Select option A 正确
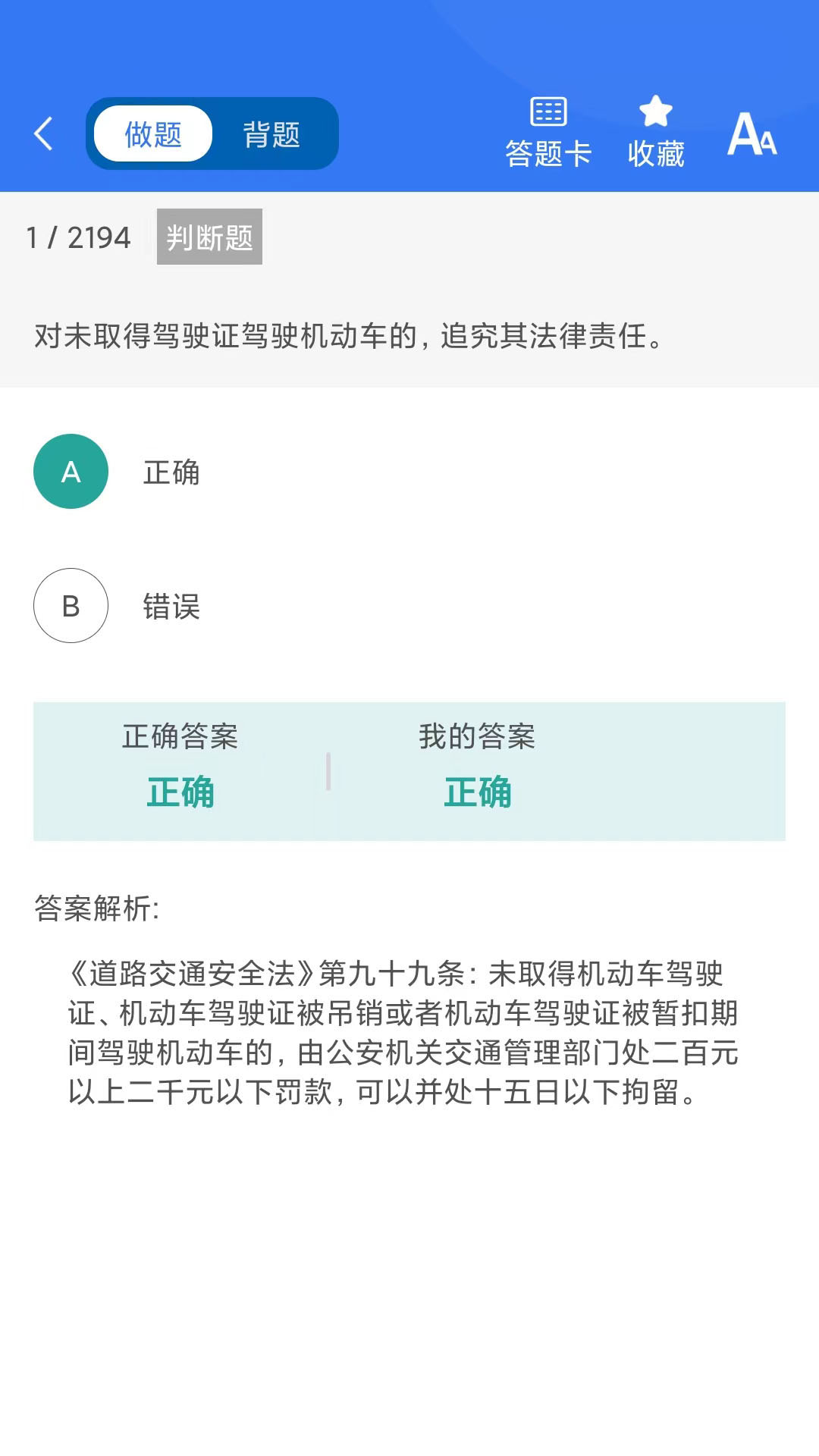 pyautogui.click(x=171, y=472)
